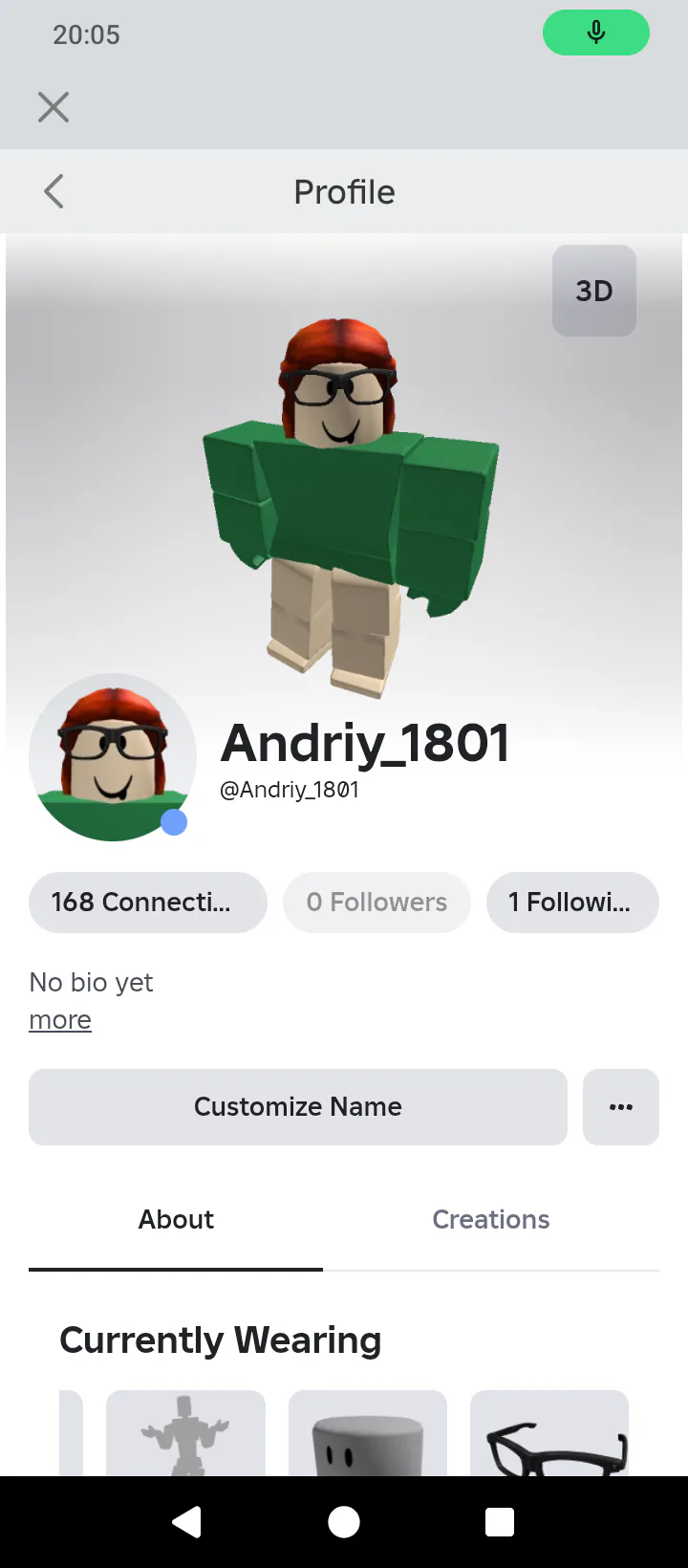
Task: Expand the bio with the more link
Action: tap(60, 1020)
